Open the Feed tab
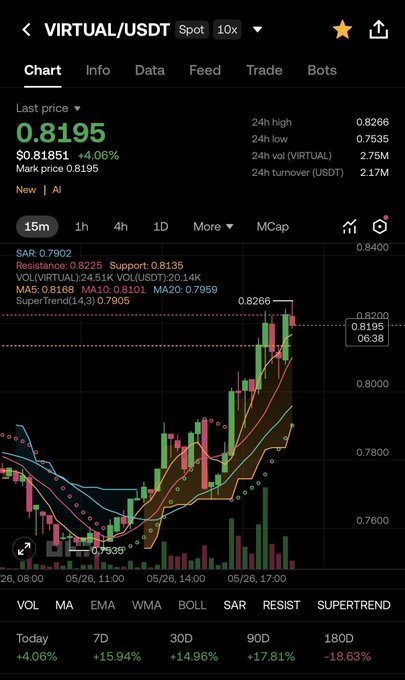The image size is (405, 680). click(x=205, y=70)
